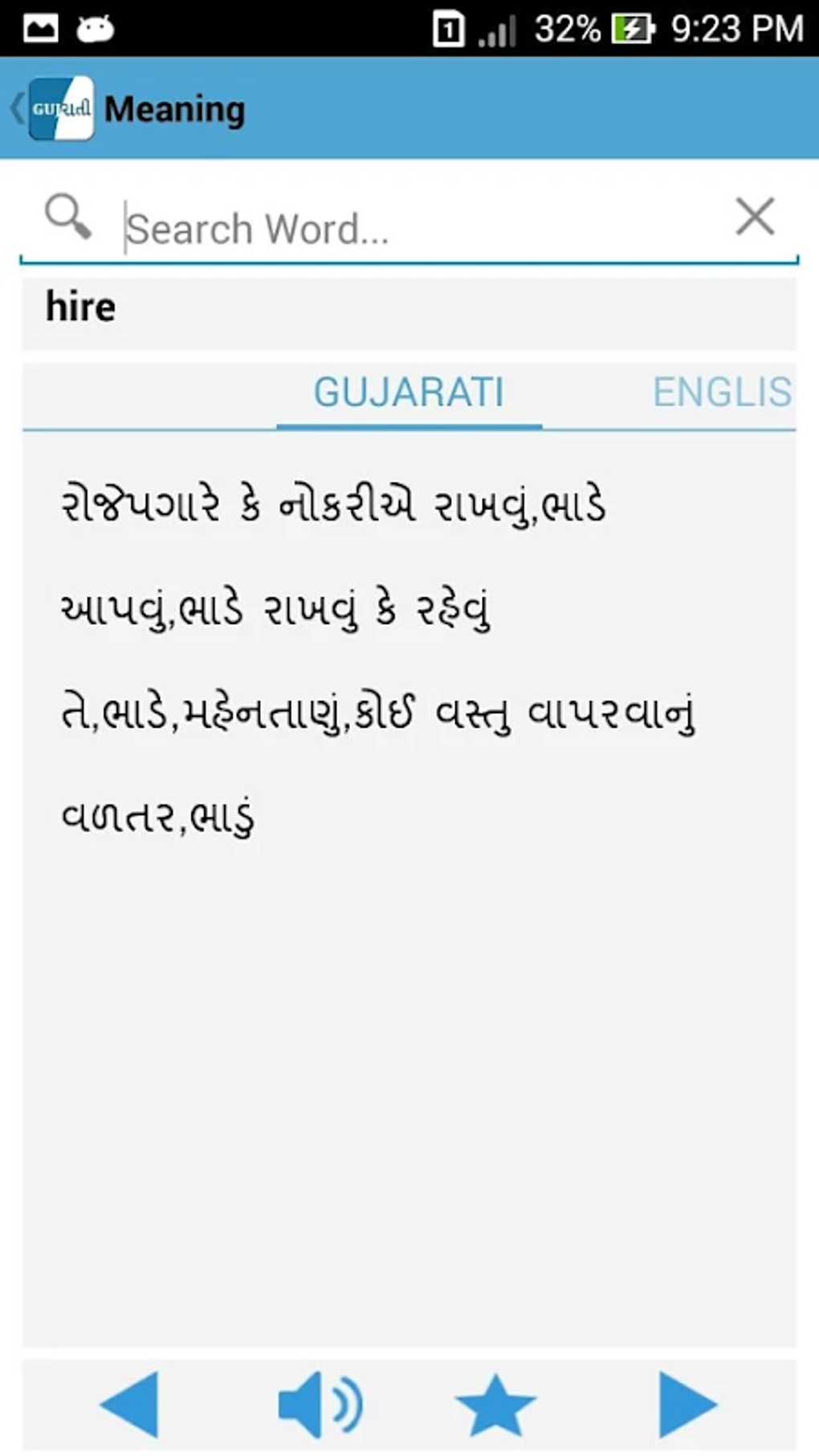Switch to the ENGLISH tab
The height and width of the screenshot is (1456, 819).
[722, 393]
